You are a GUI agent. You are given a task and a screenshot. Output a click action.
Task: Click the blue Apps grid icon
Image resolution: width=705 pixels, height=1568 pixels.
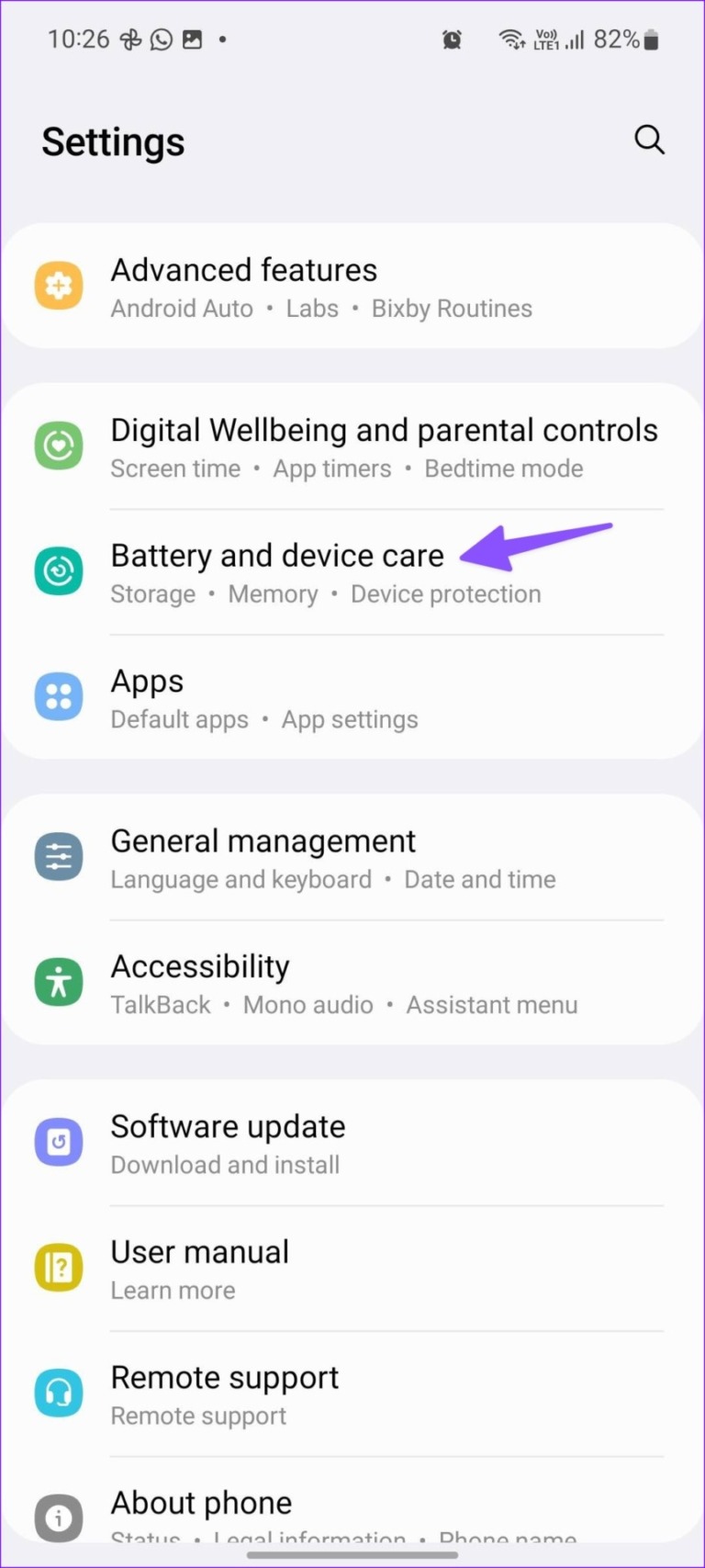click(58, 696)
